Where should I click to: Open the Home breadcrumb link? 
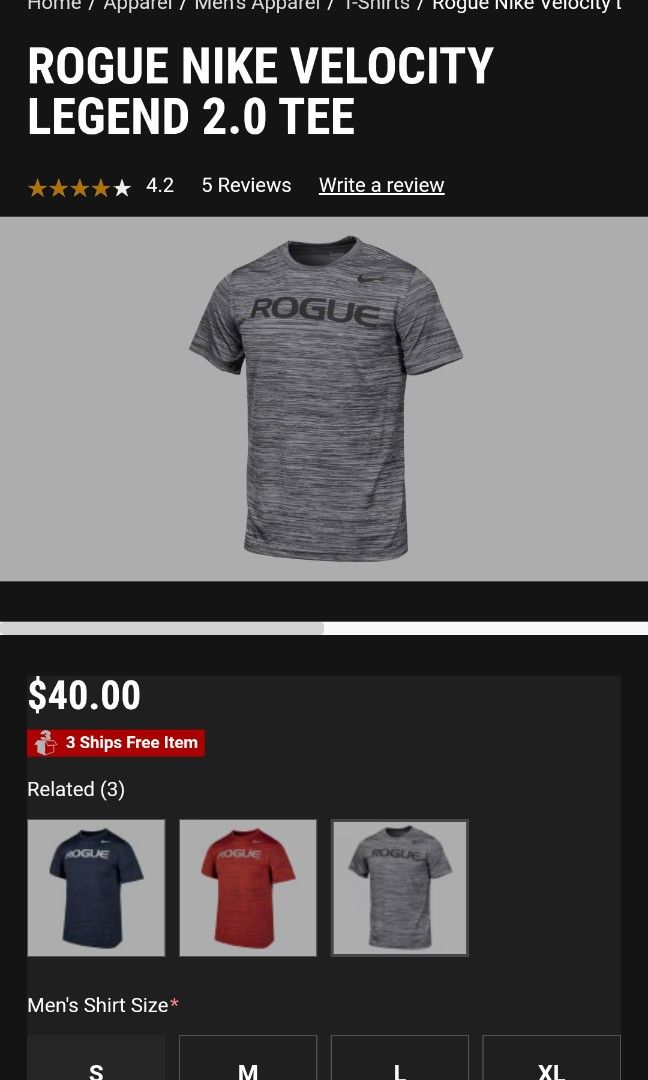click(54, 5)
